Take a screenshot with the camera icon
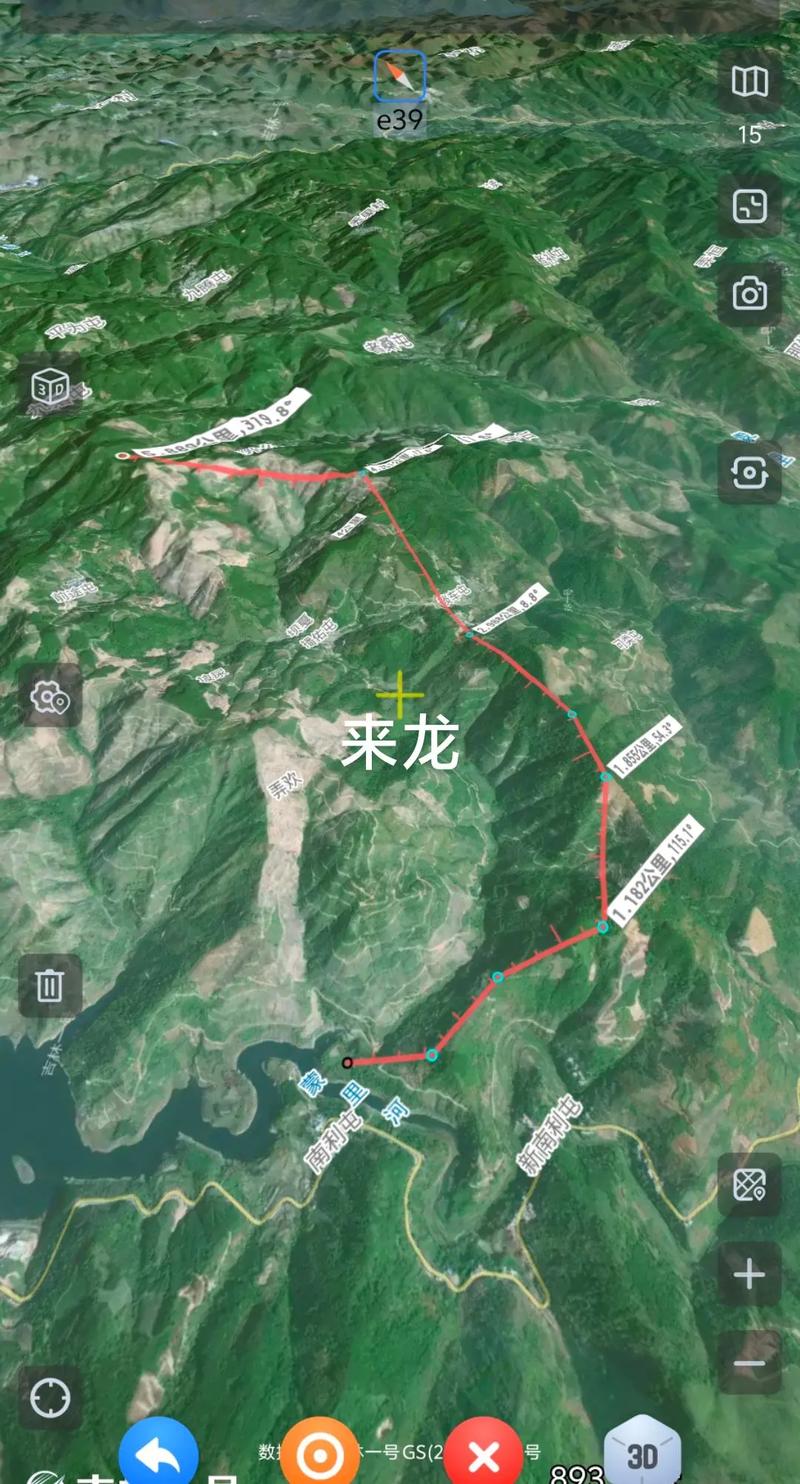 (x=750, y=295)
